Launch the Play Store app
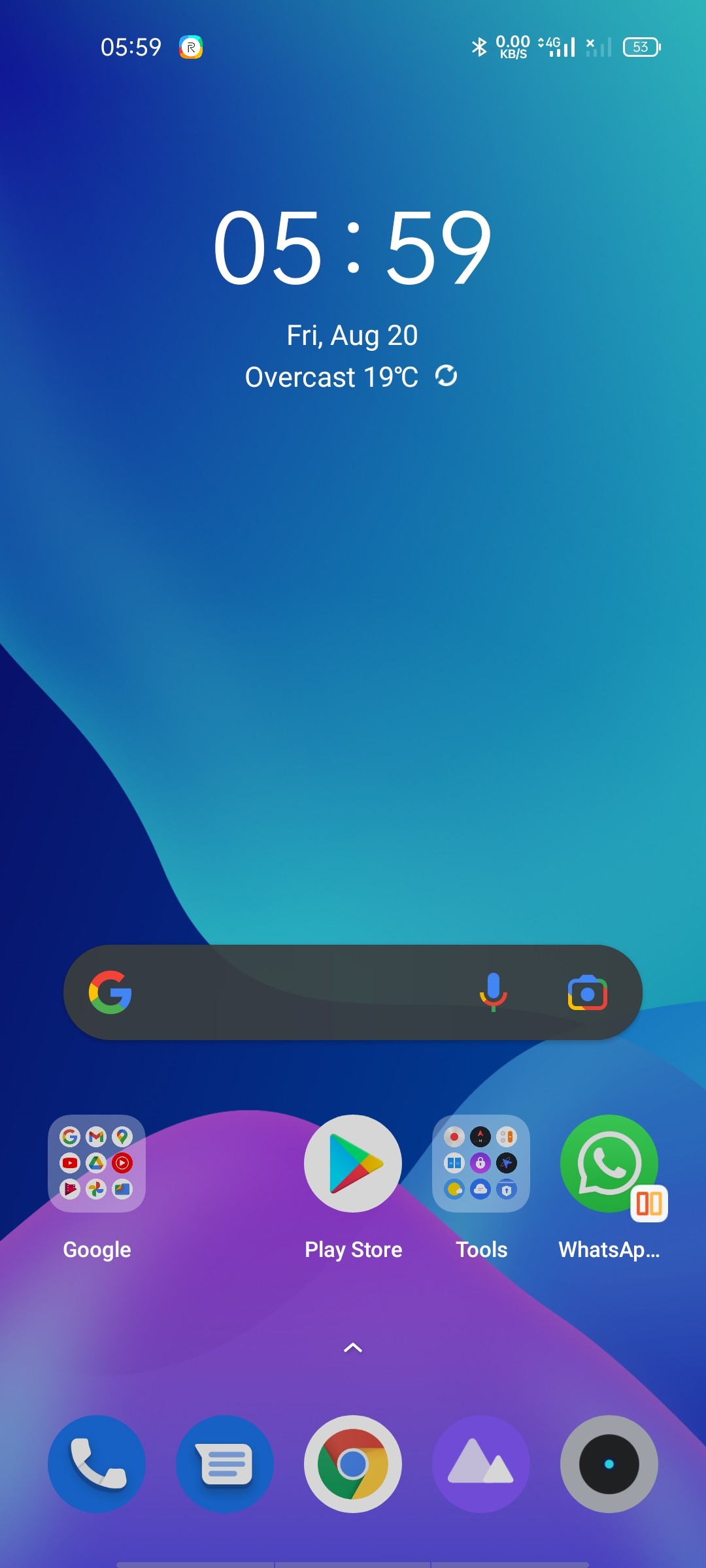This screenshot has height=1568, width=706. click(x=353, y=1164)
